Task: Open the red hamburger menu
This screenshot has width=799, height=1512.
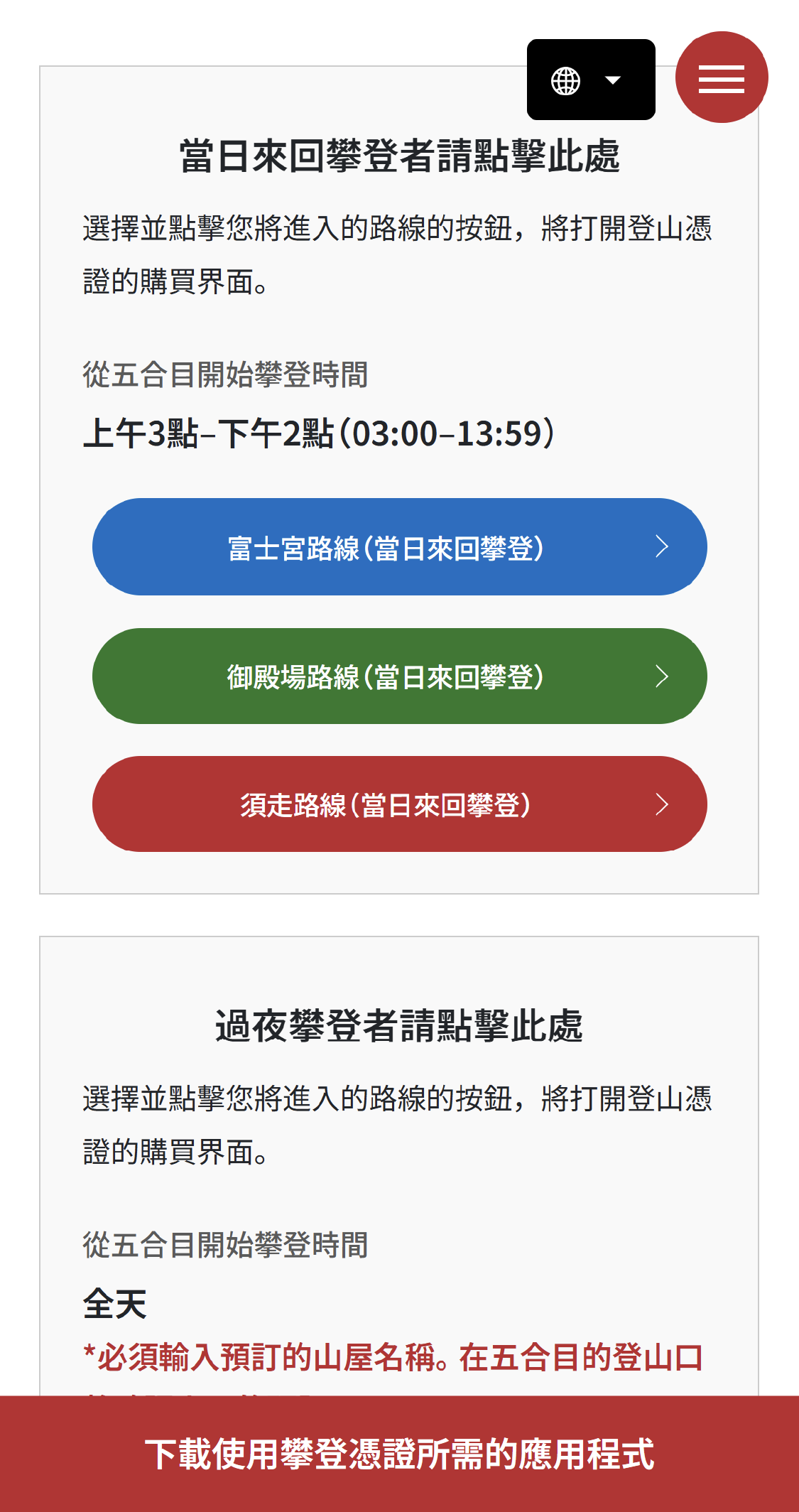Action: [722, 77]
